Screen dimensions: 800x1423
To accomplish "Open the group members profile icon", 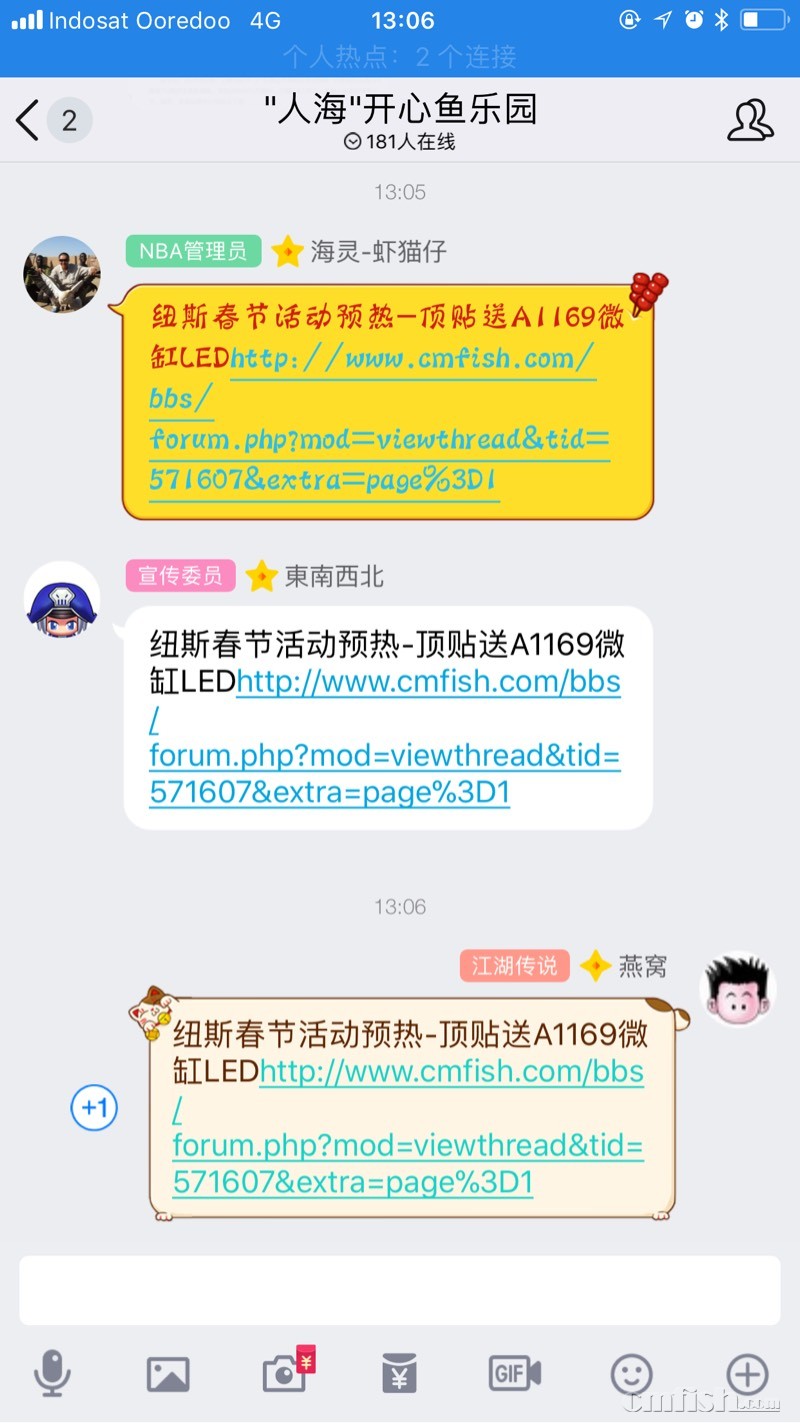I will coord(749,121).
